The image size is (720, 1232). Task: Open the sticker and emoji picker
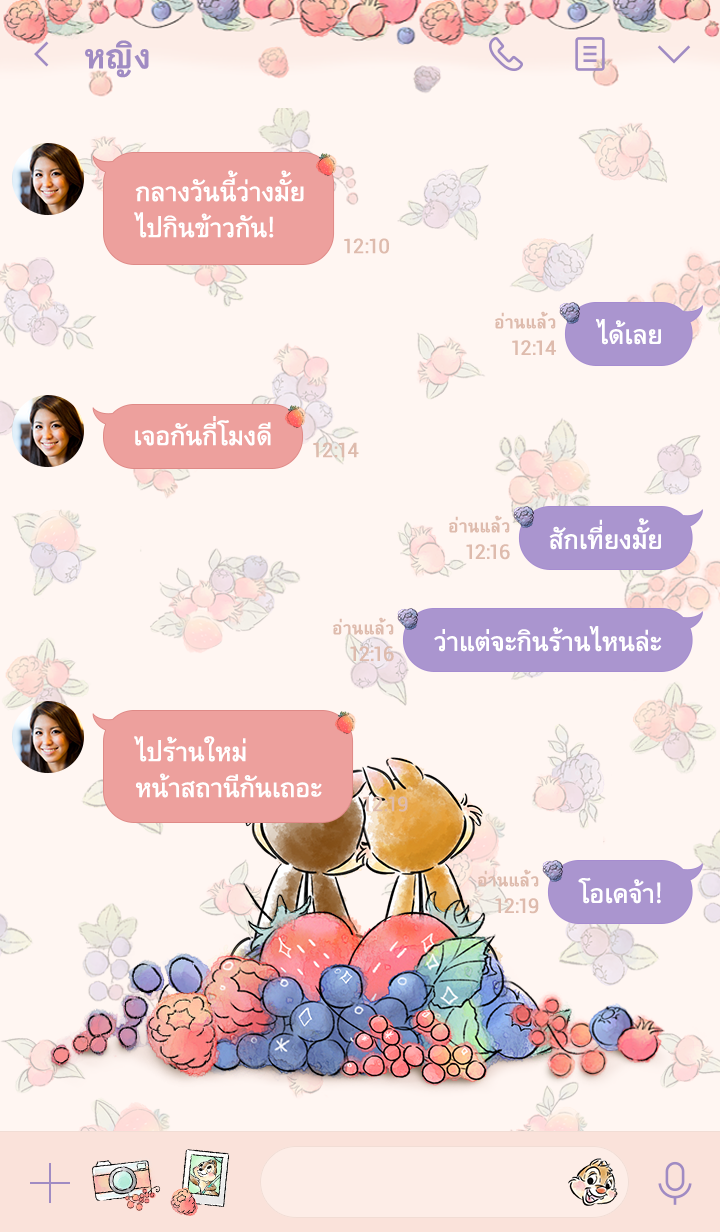click(x=593, y=1183)
